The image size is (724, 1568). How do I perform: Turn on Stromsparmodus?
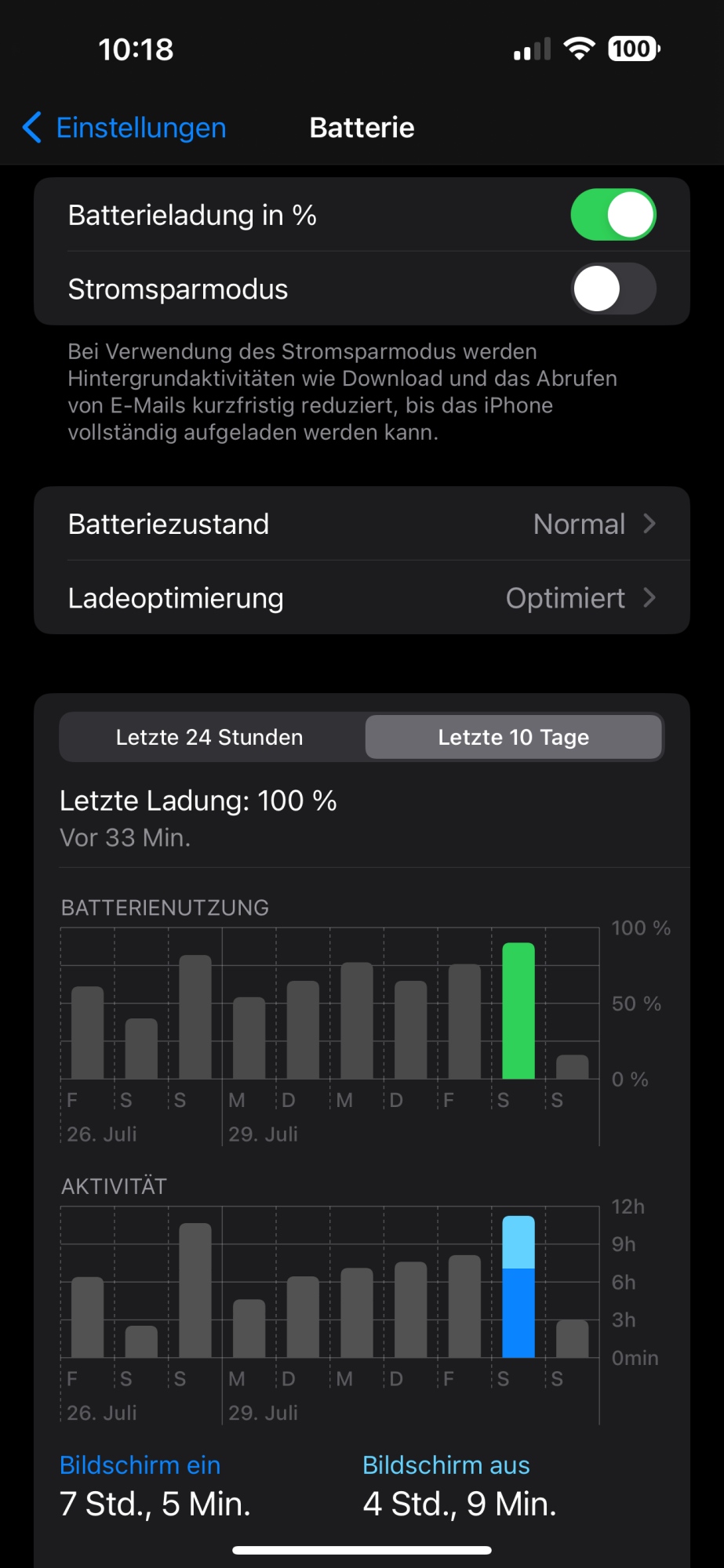[x=613, y=289]
